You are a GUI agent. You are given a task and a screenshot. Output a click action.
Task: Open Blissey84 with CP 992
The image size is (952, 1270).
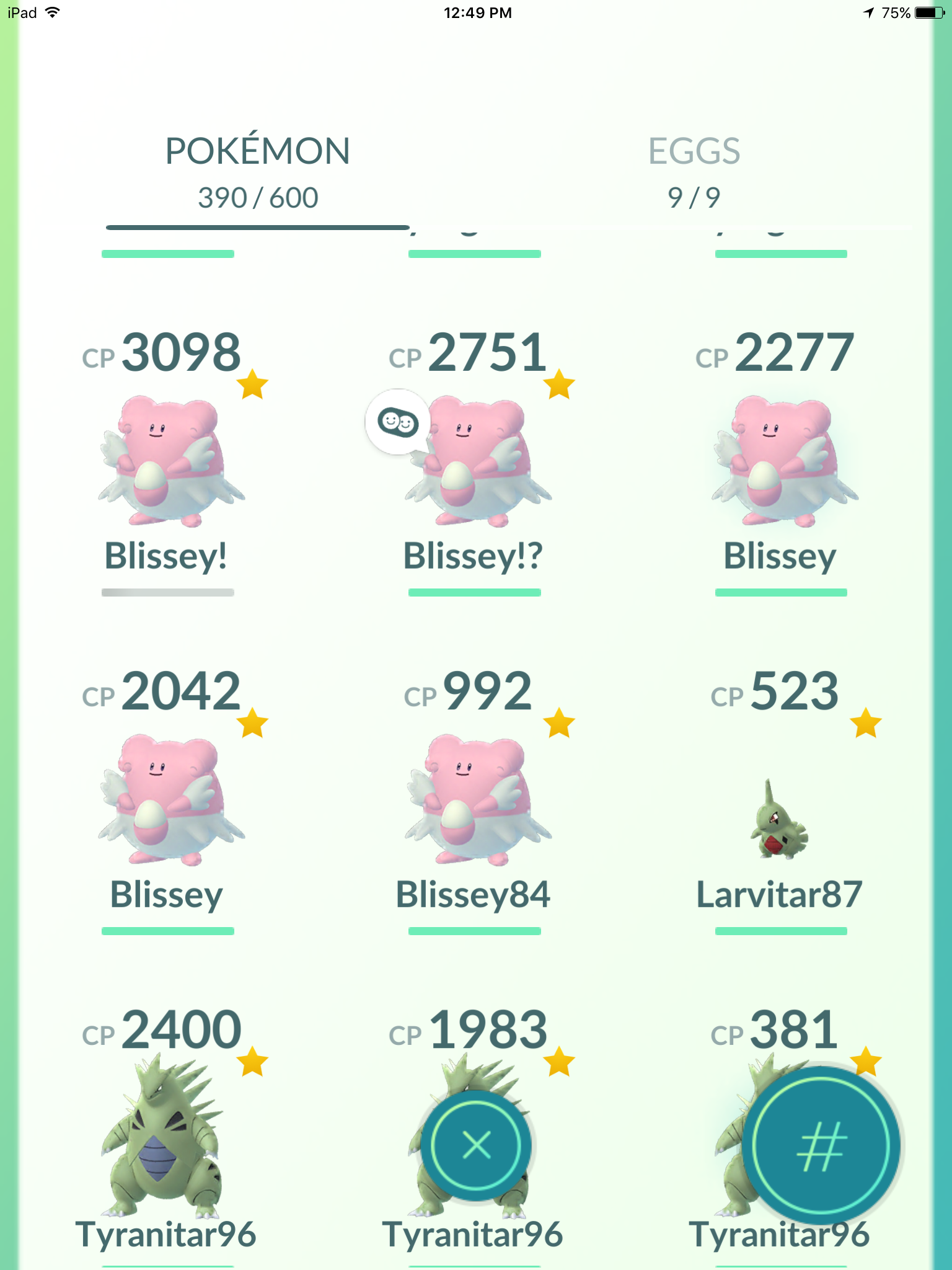click(x=474, y=800)
